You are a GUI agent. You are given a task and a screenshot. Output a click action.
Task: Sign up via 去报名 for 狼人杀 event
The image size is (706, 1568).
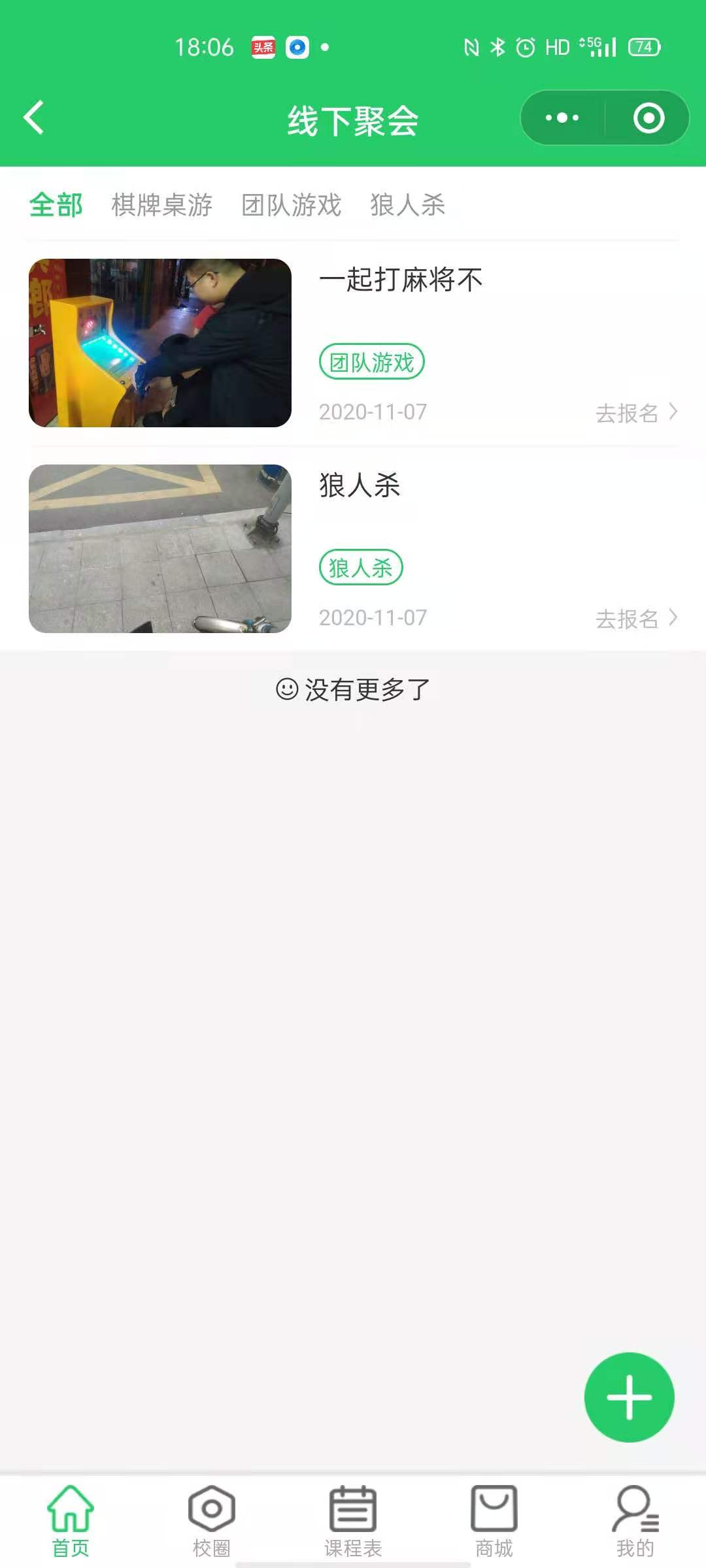pos(635,619)
